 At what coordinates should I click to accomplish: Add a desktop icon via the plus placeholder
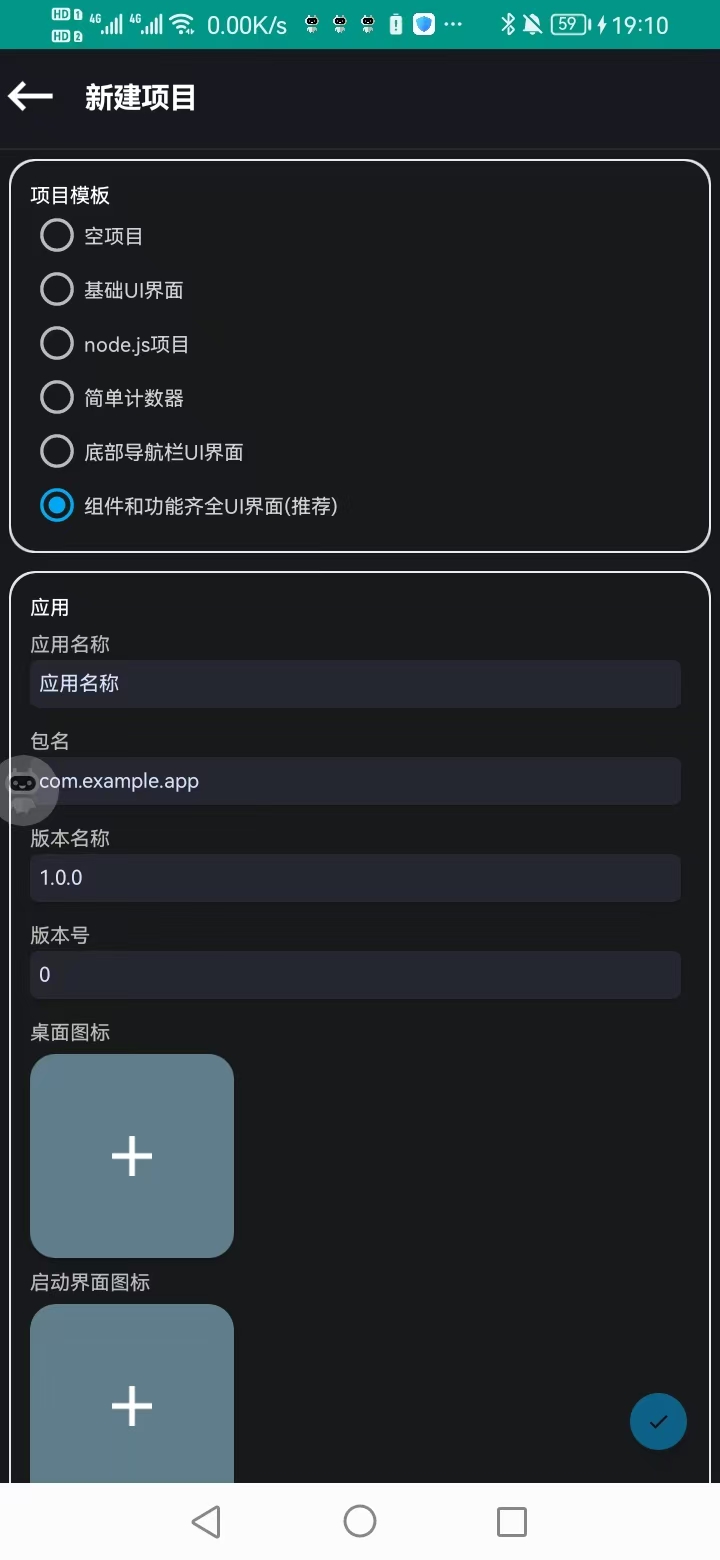click(x=131, y=1155)
